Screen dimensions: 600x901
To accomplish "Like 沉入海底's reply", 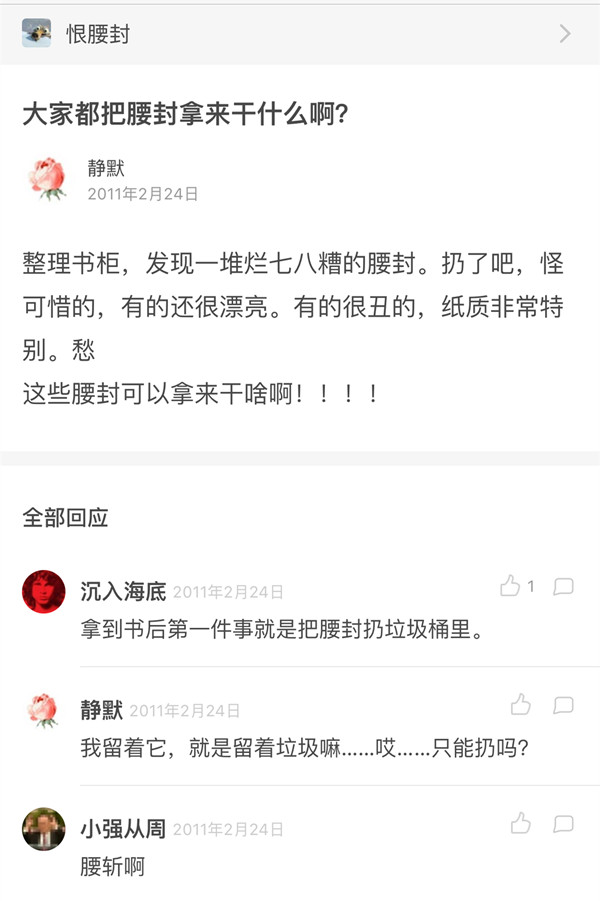I will coord(511,587).
